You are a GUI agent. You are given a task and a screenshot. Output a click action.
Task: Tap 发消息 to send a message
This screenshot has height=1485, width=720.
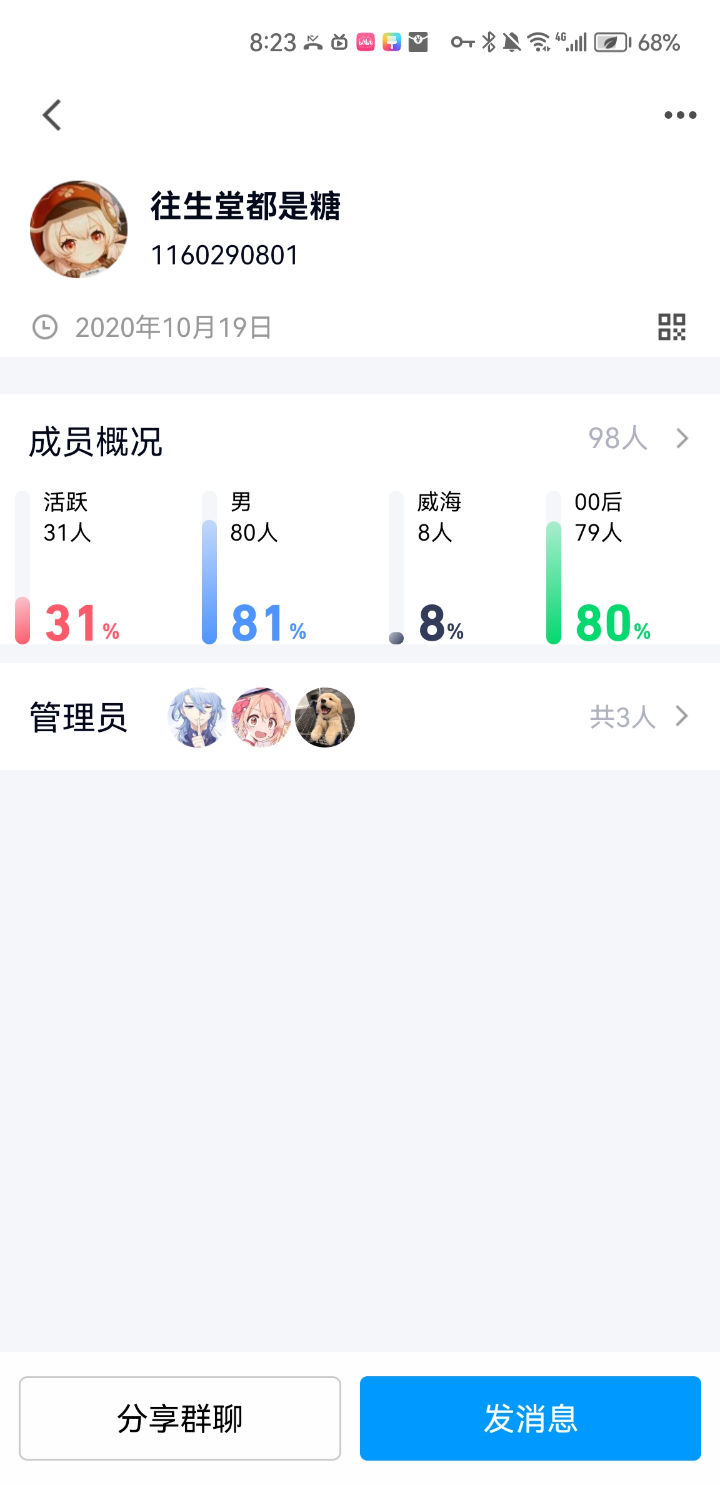[x=530, y=1418]
